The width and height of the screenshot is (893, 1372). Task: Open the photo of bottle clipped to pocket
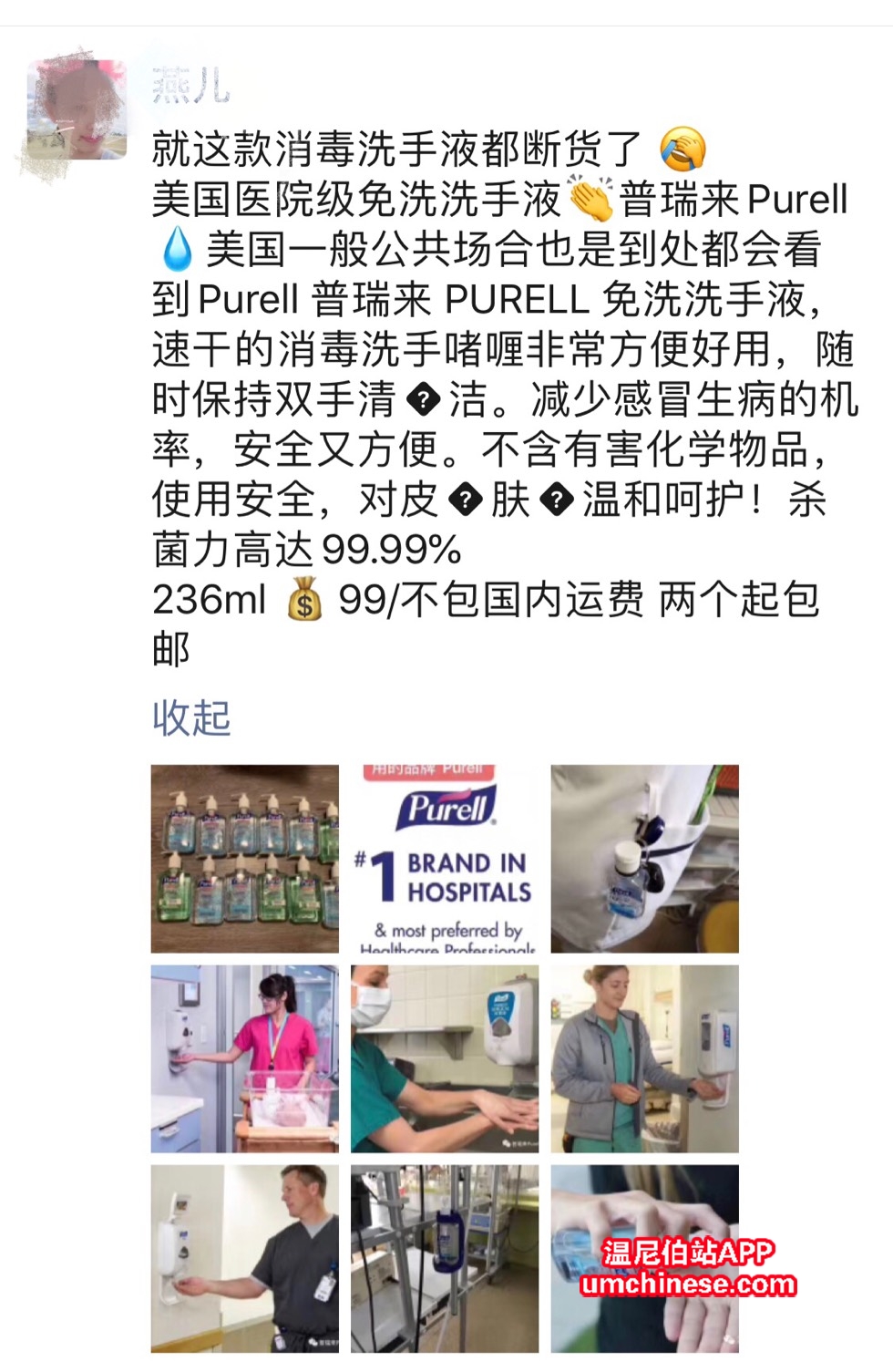644,859
